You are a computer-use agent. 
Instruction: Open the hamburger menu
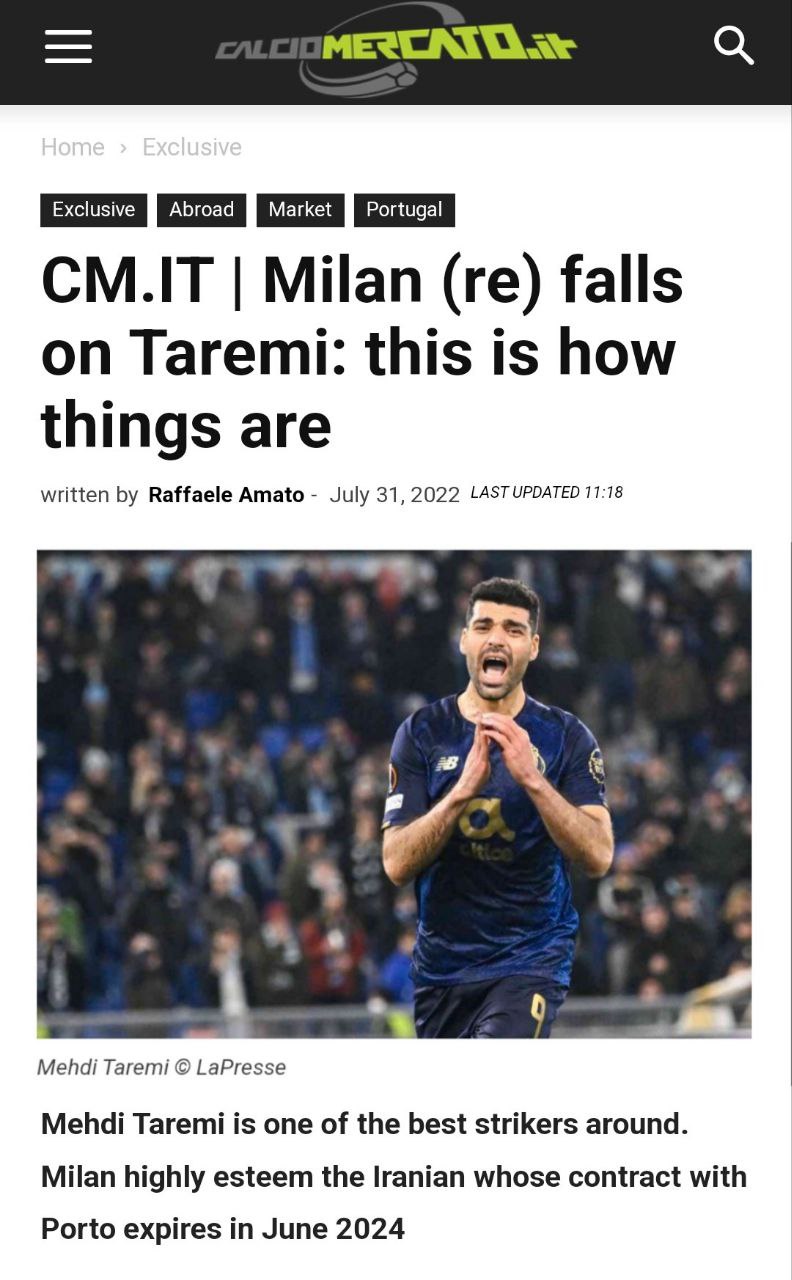tap(68, 47)
